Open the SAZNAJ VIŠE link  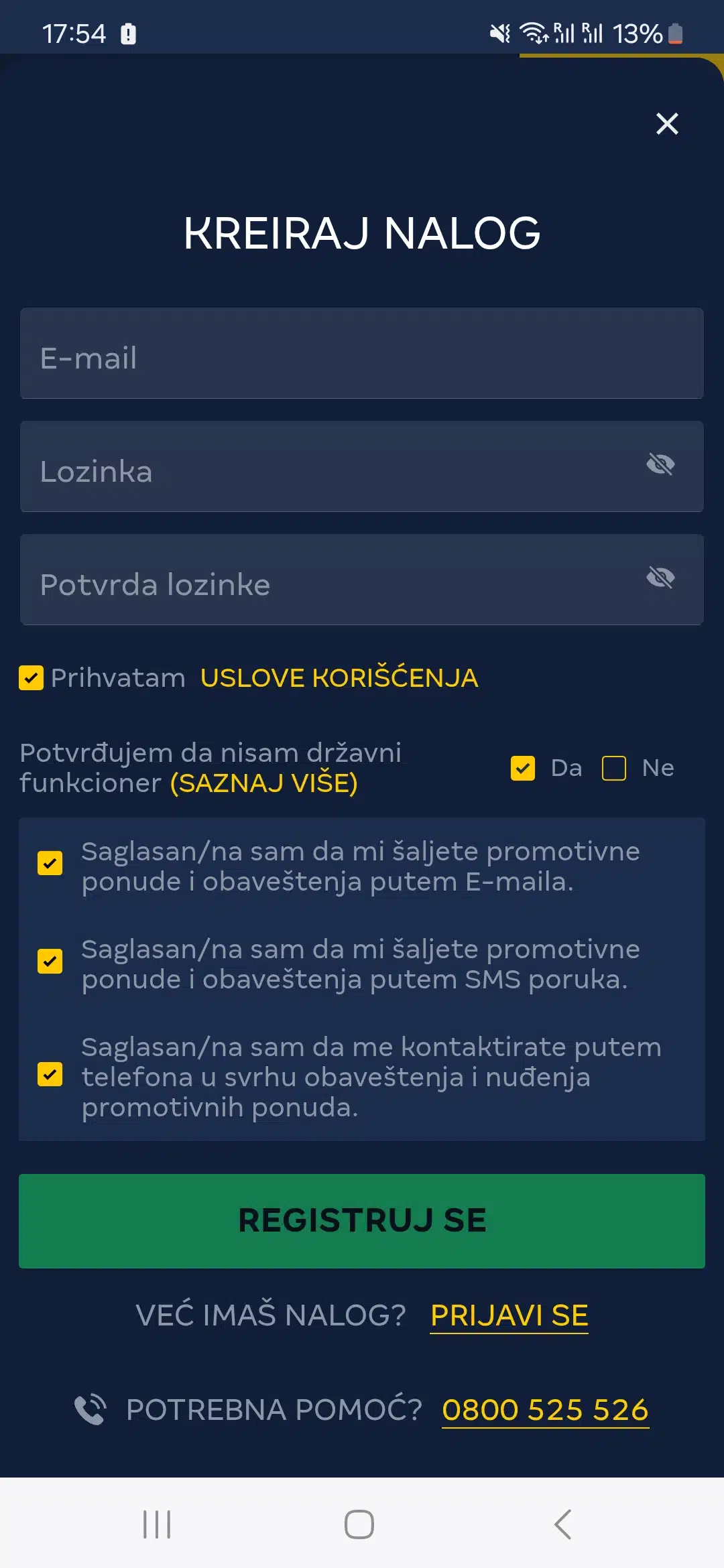(x=263, y=783)
